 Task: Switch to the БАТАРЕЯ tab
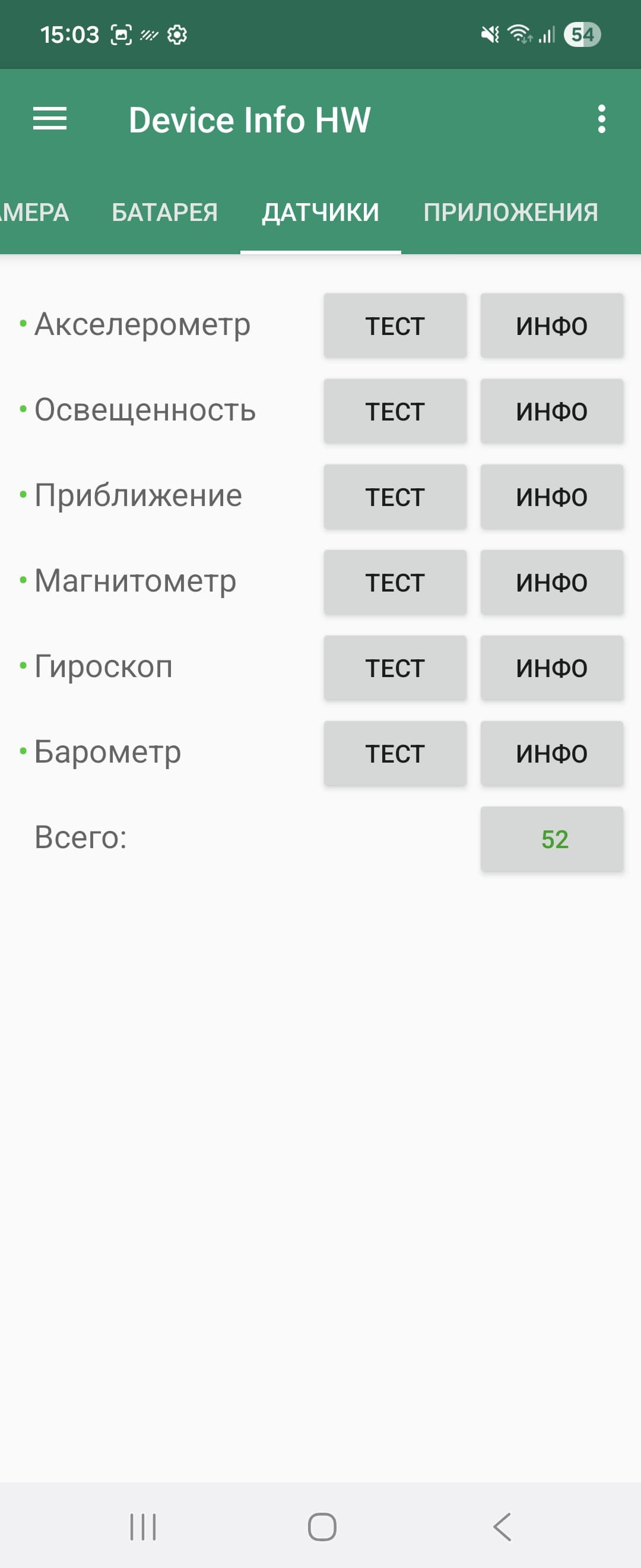click(x=164, y=213)
